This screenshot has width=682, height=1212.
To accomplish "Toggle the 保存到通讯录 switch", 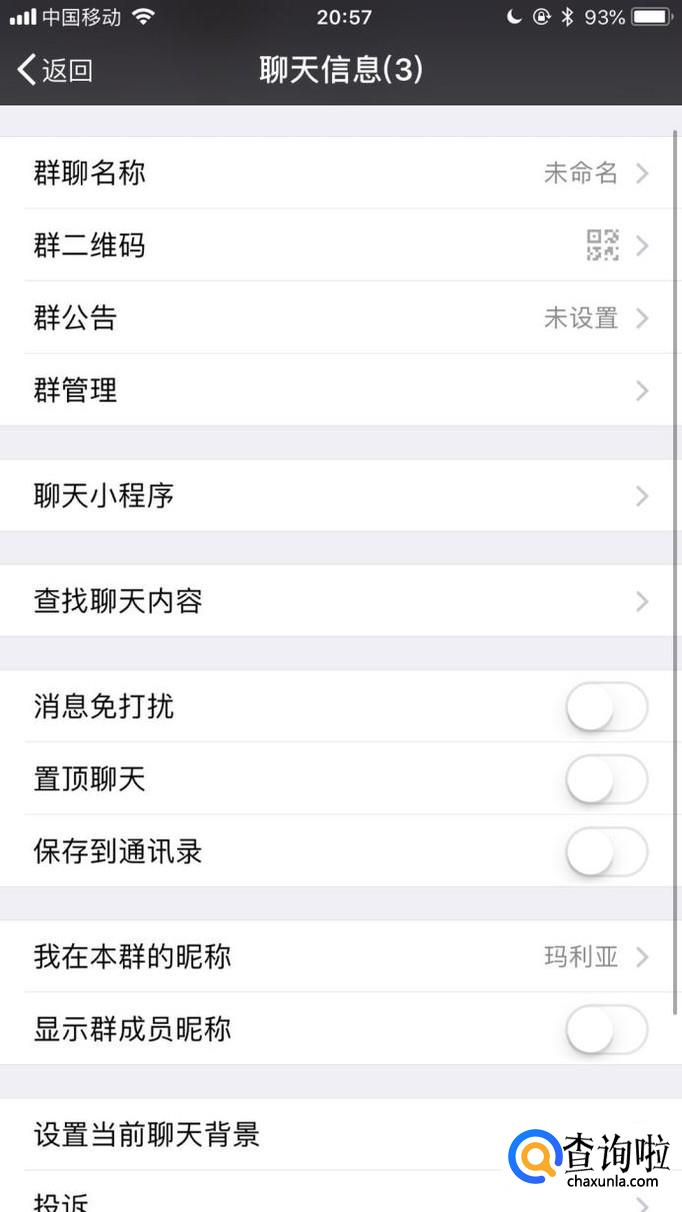I will [606, 852].
